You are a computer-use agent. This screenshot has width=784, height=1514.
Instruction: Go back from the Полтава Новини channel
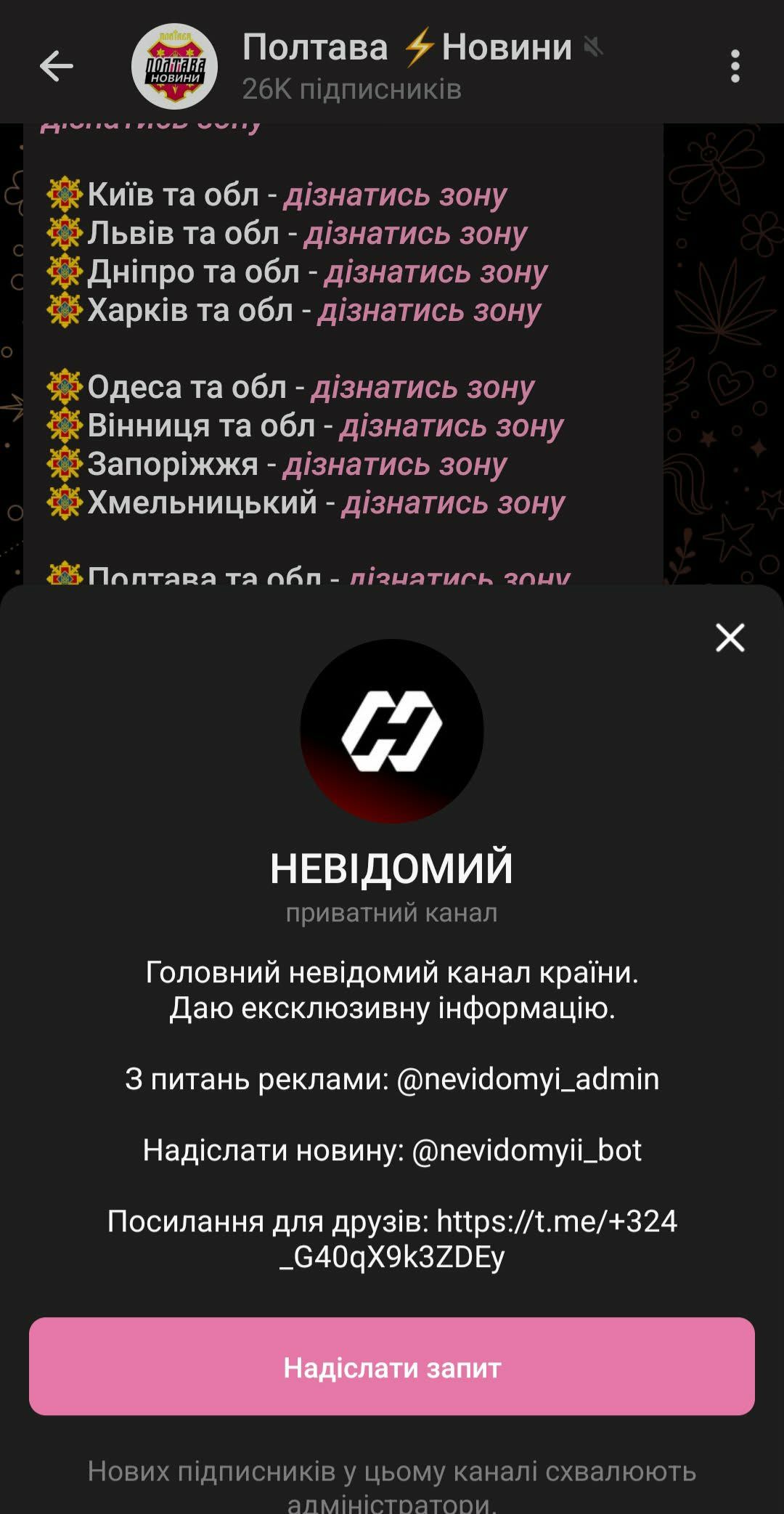point(56,67)
